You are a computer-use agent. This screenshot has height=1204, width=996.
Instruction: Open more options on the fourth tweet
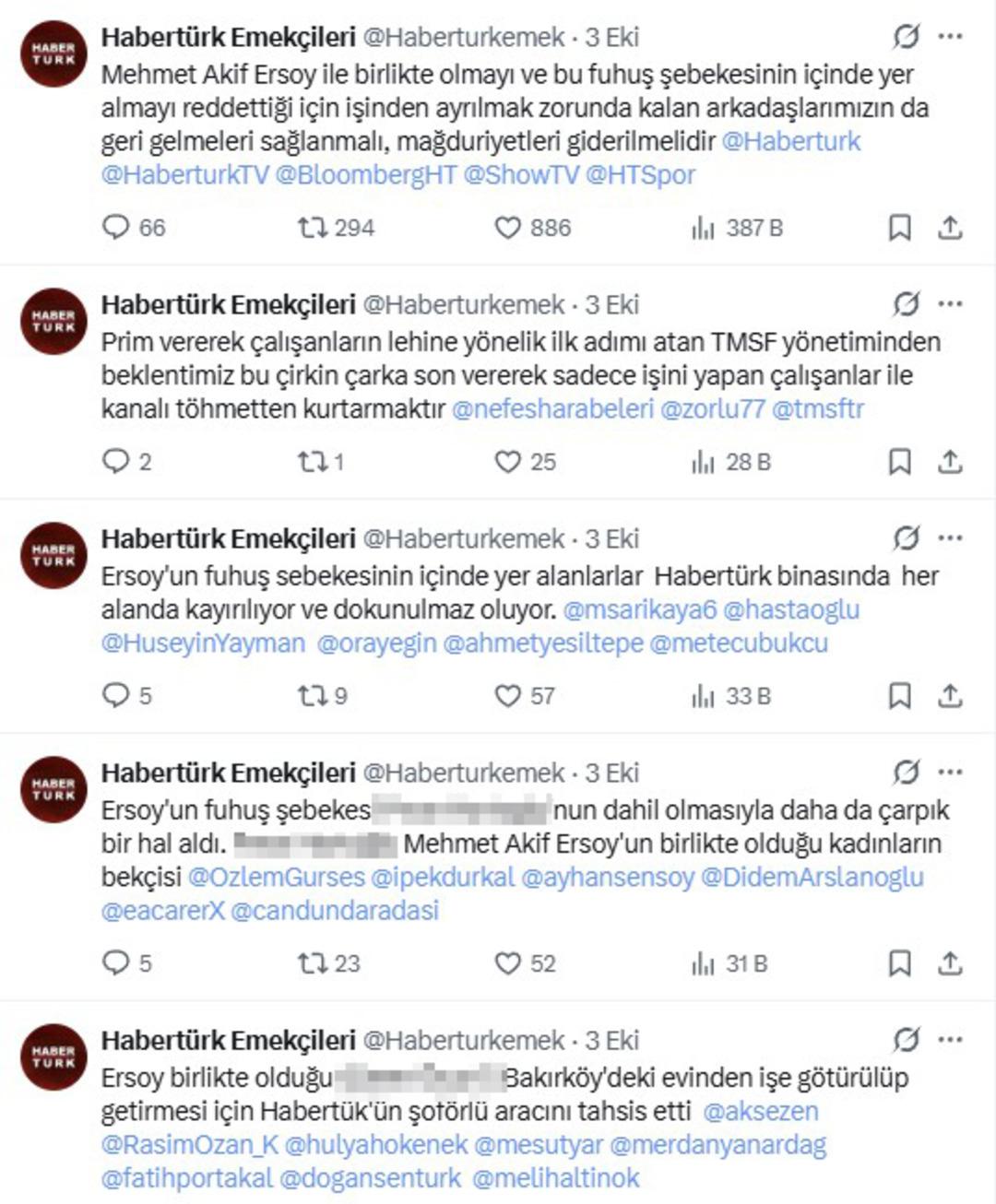click(949, 773)
